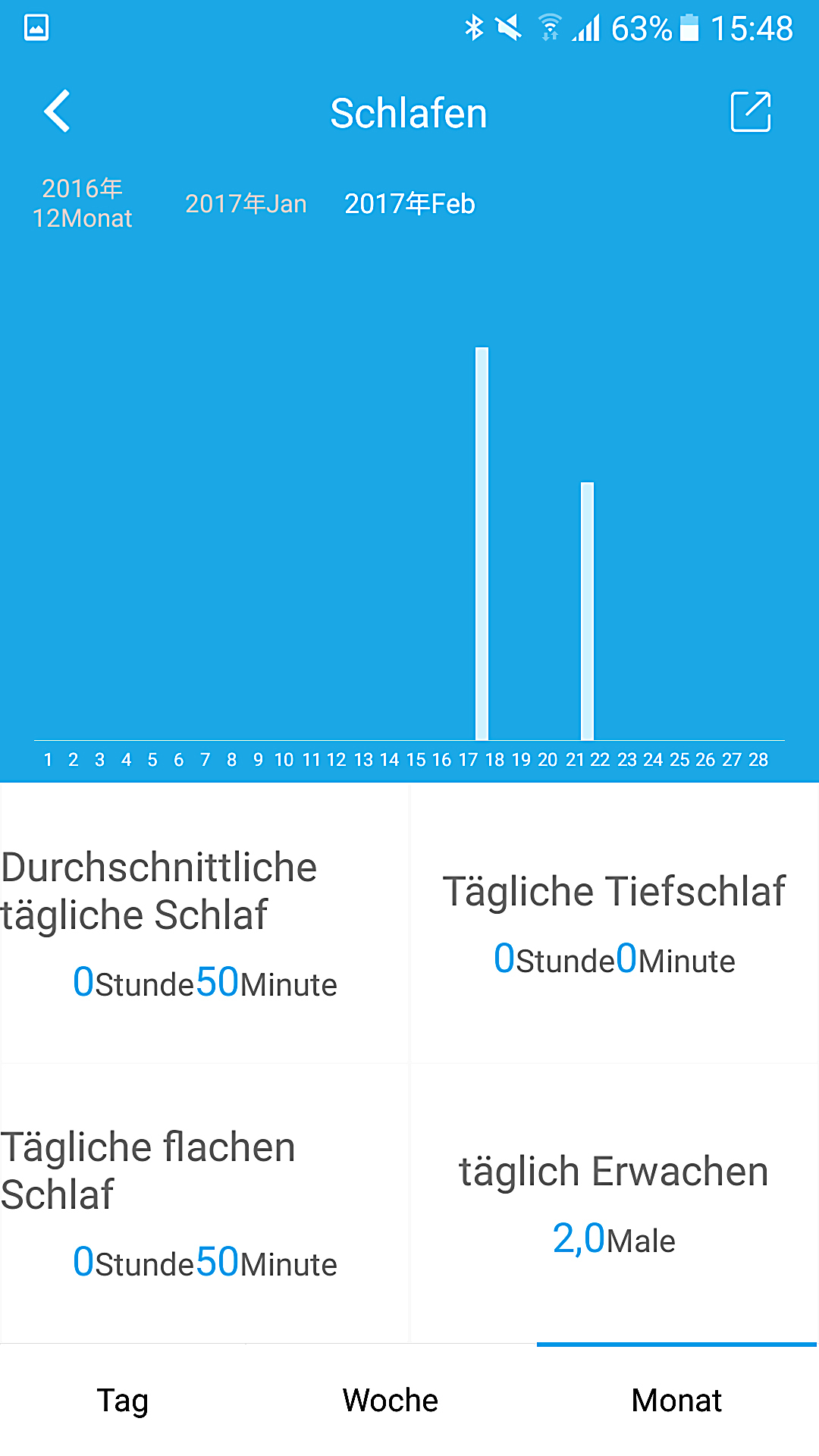The width and height of the screenshot is (819, 1456).
Task: Share the sleep statistics
Action: (750, 112)
